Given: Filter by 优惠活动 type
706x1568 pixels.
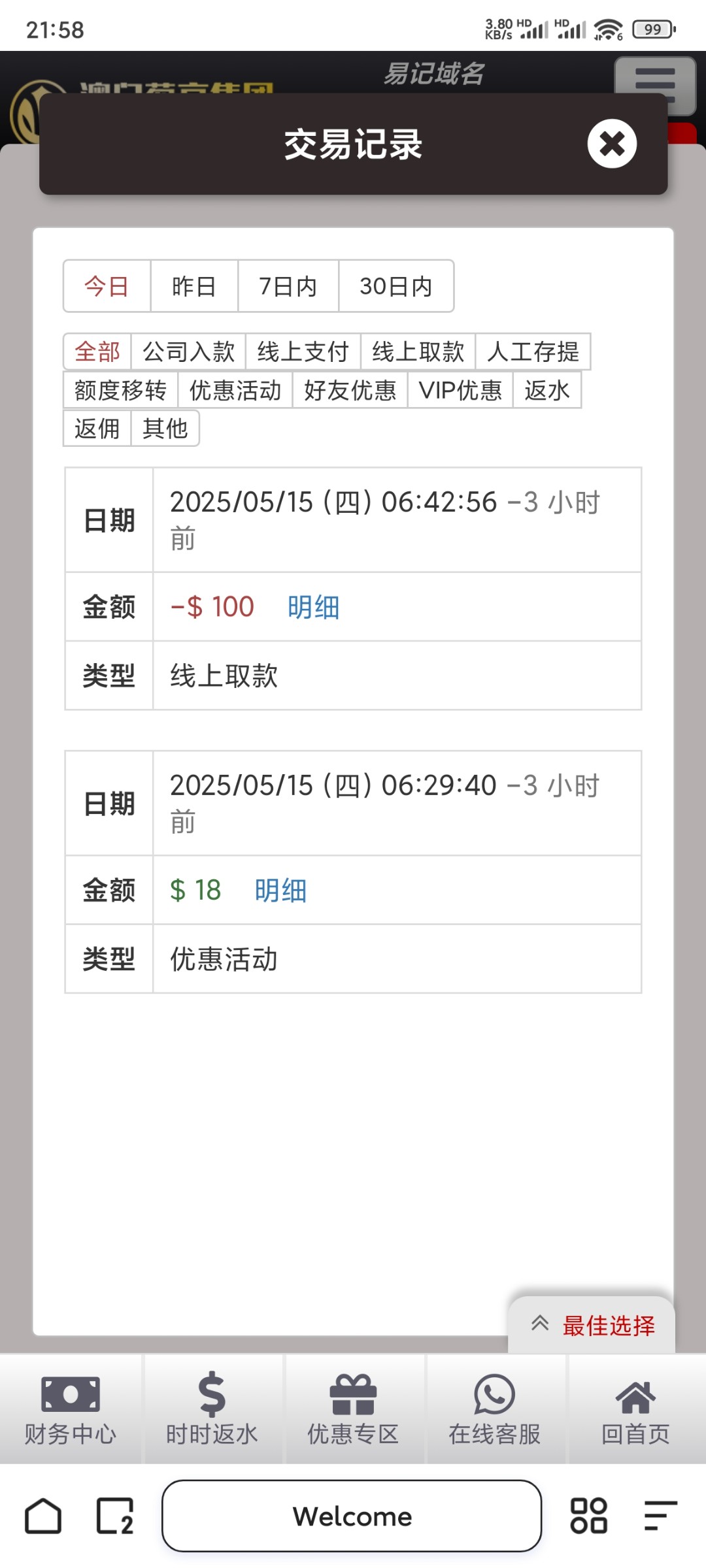Looking at the screenshot, I should [235, 390].
